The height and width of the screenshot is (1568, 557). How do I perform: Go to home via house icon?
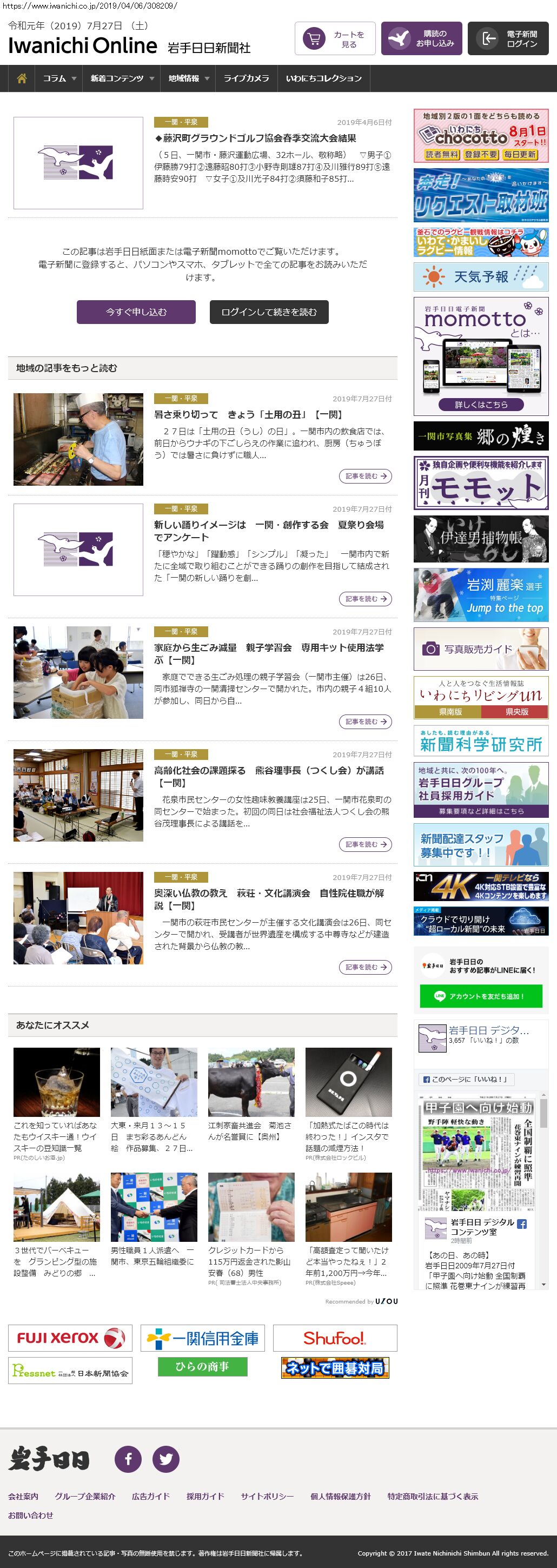pyautogui.click(x=22, y=78)
